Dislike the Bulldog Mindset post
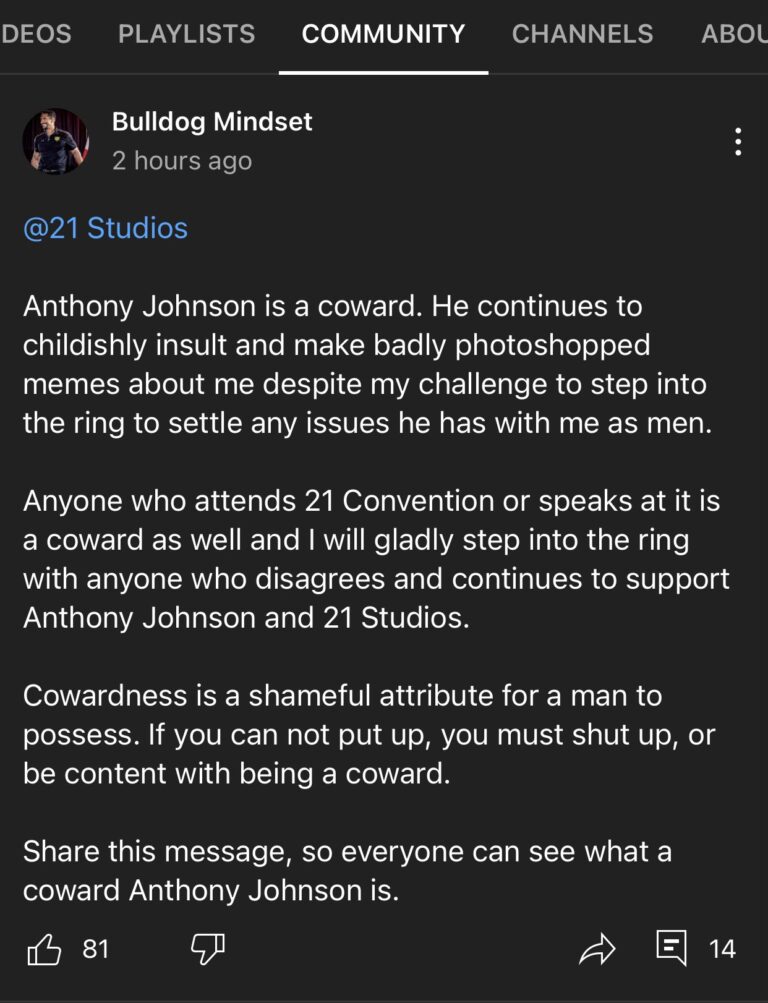Image resolution: width=768 pixels, height=1003 pixels. (x=207, y=949)
